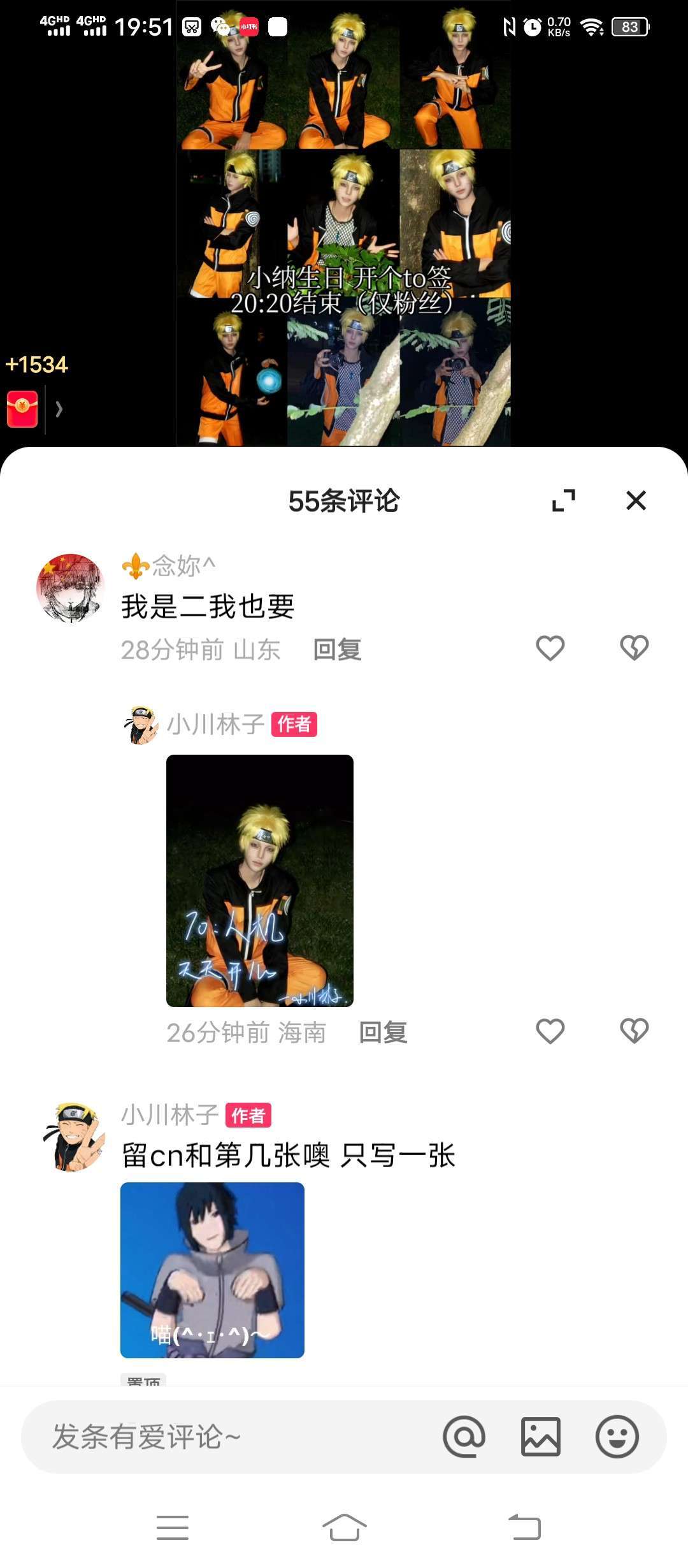This screenshot has width=688, height=1568.
Task: Open the pinned comment's Sasuke image
Action: pos(212,1270)
